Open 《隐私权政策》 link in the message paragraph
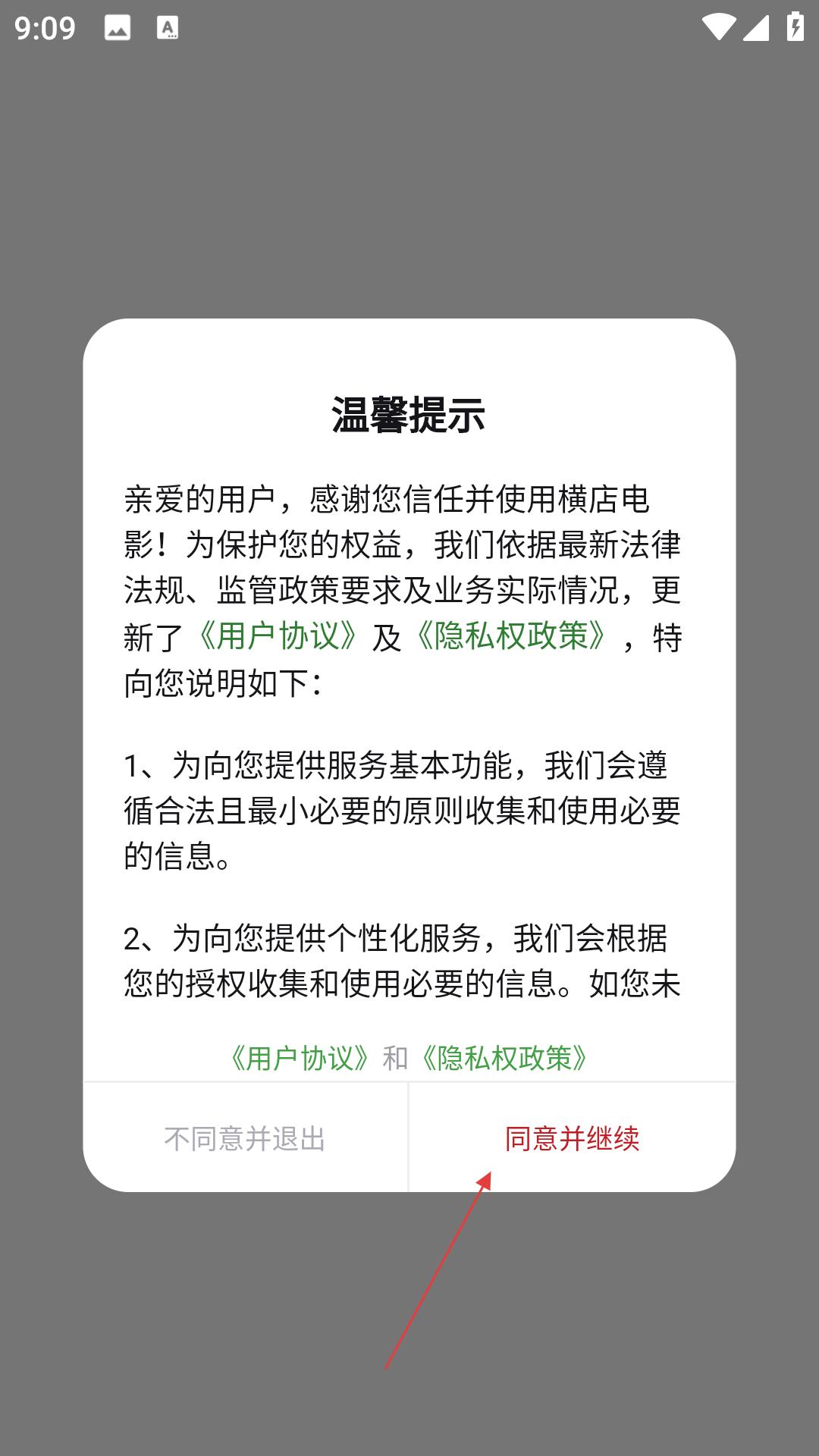Viewport: 819px width, 1456px height. [510, 636]
